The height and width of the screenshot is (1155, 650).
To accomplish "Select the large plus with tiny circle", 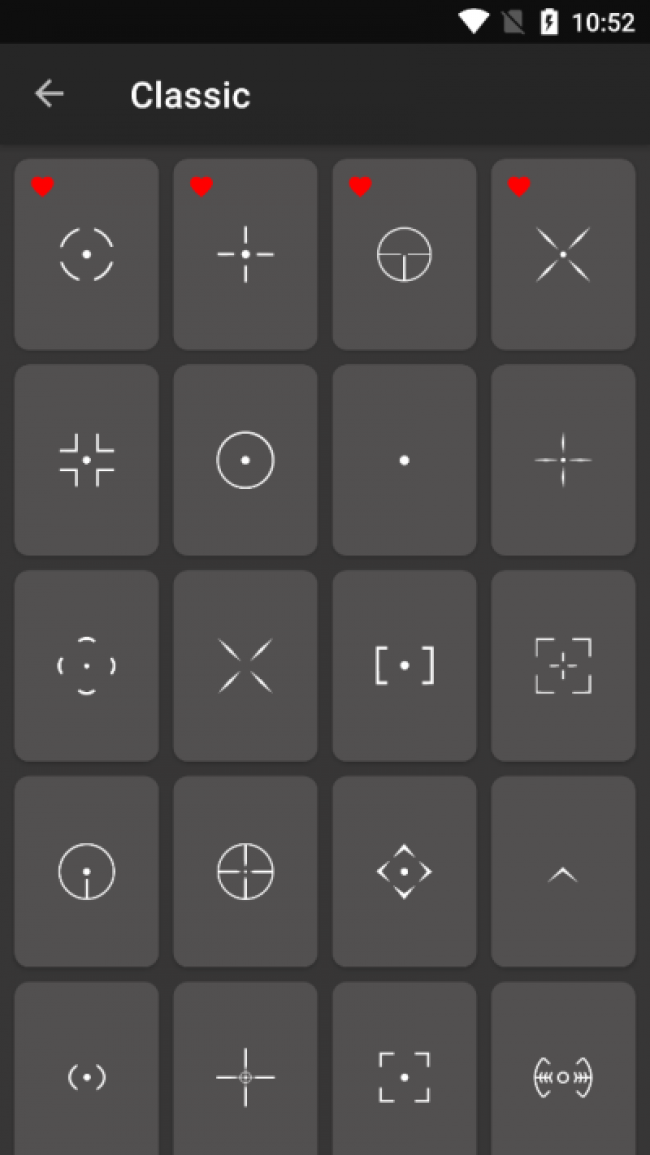I will pyautogui.click(x=245, y=1068).
